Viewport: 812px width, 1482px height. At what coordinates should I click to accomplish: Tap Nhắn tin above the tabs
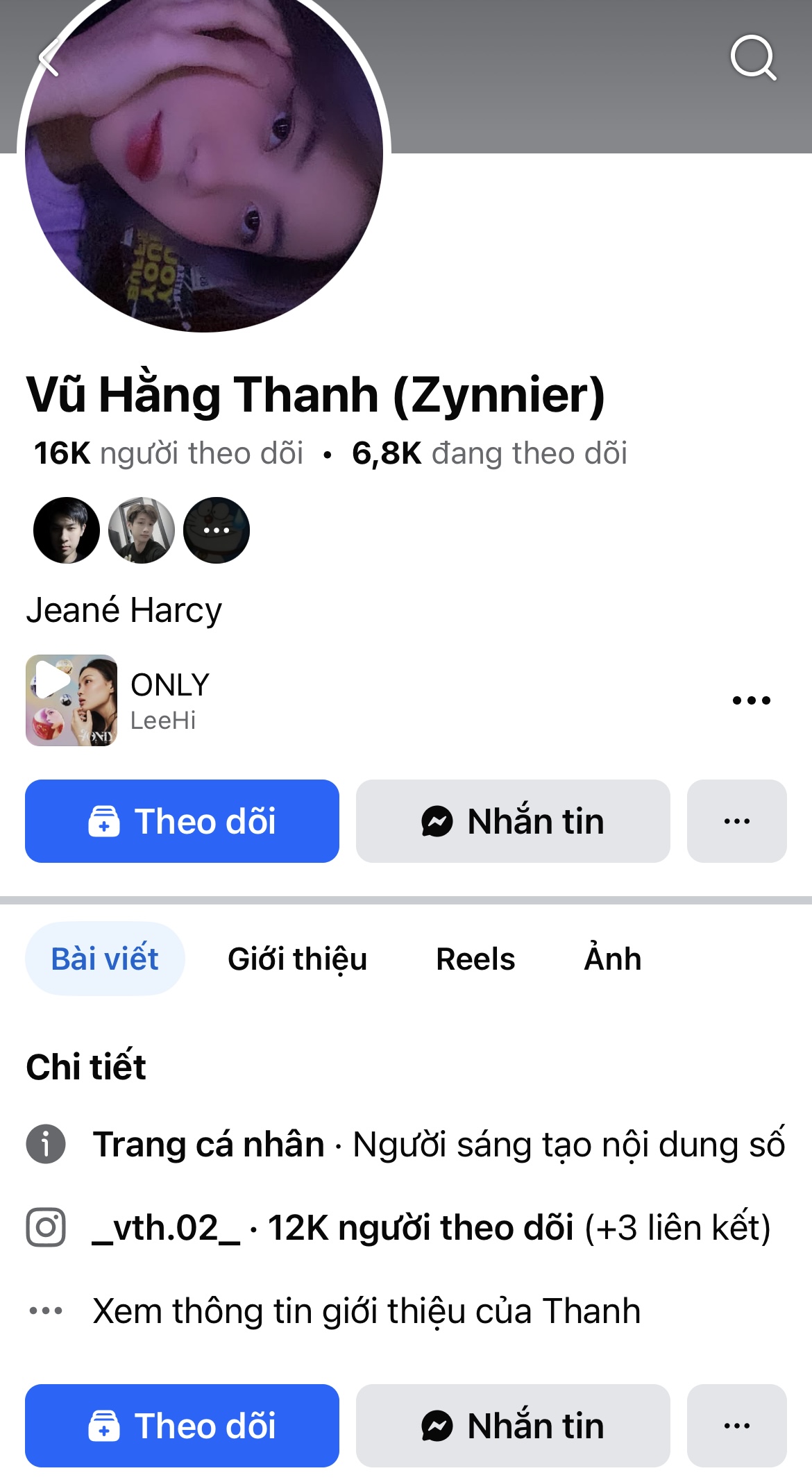click(513, 821)
